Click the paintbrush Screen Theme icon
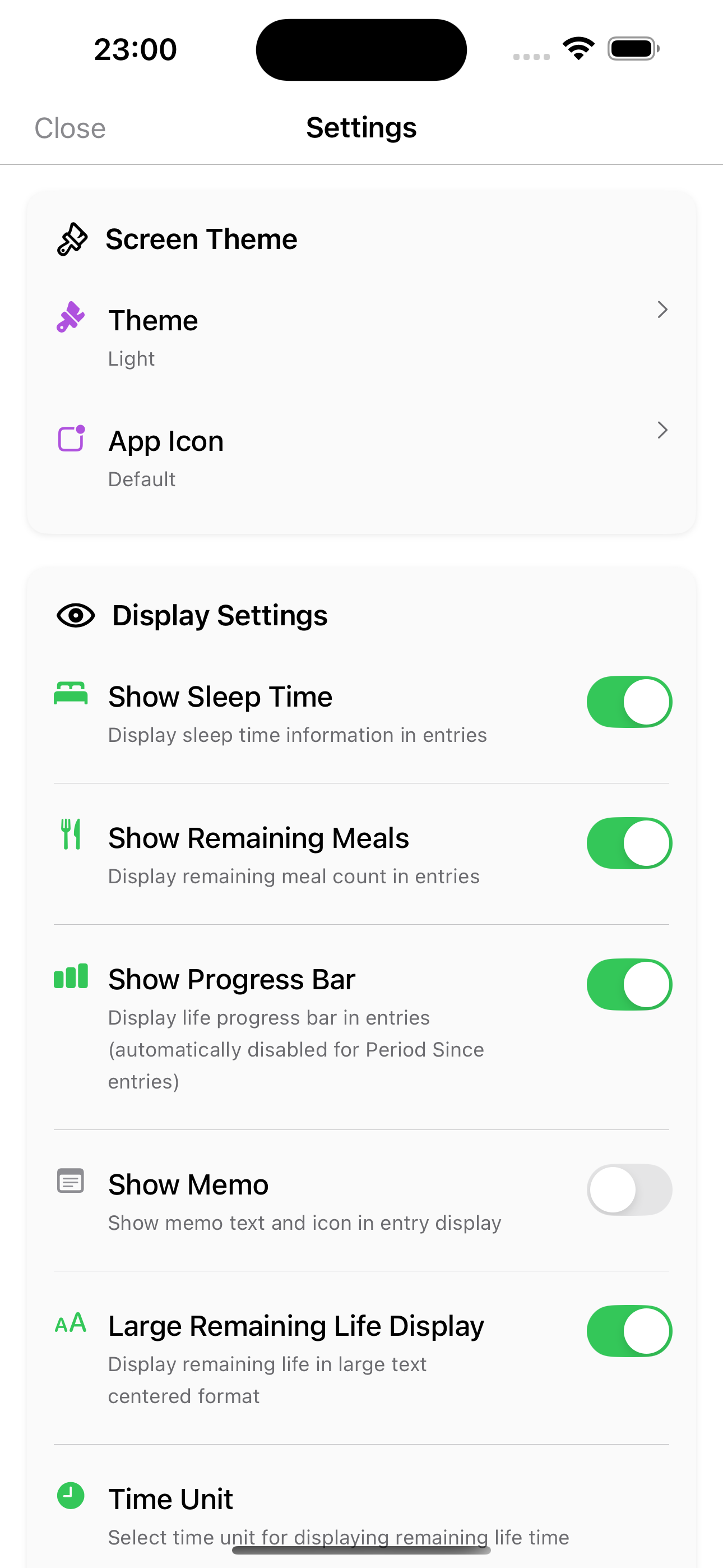This screenshot has width=723, height=1568. tap(72, 238)
